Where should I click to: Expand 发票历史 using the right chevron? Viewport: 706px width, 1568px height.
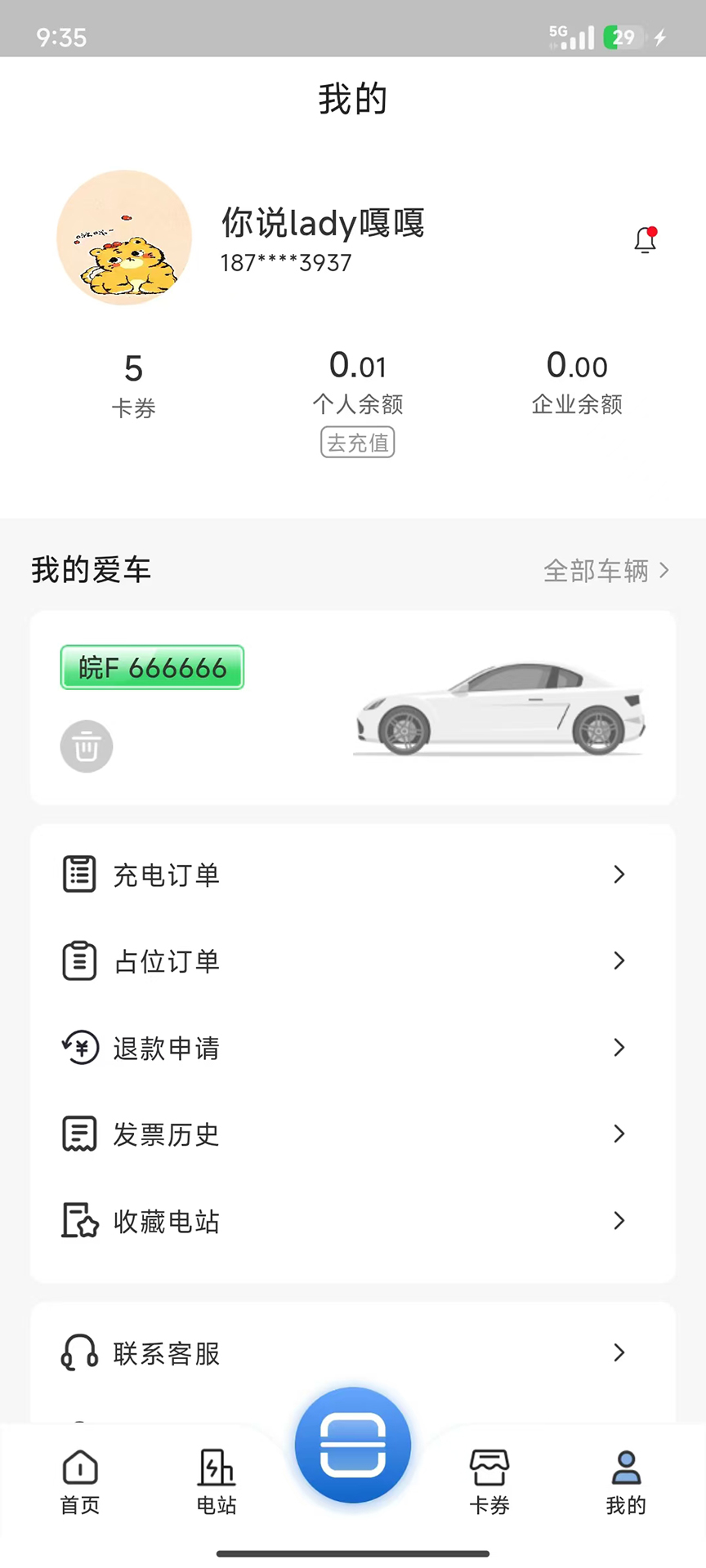(619, 1134)
